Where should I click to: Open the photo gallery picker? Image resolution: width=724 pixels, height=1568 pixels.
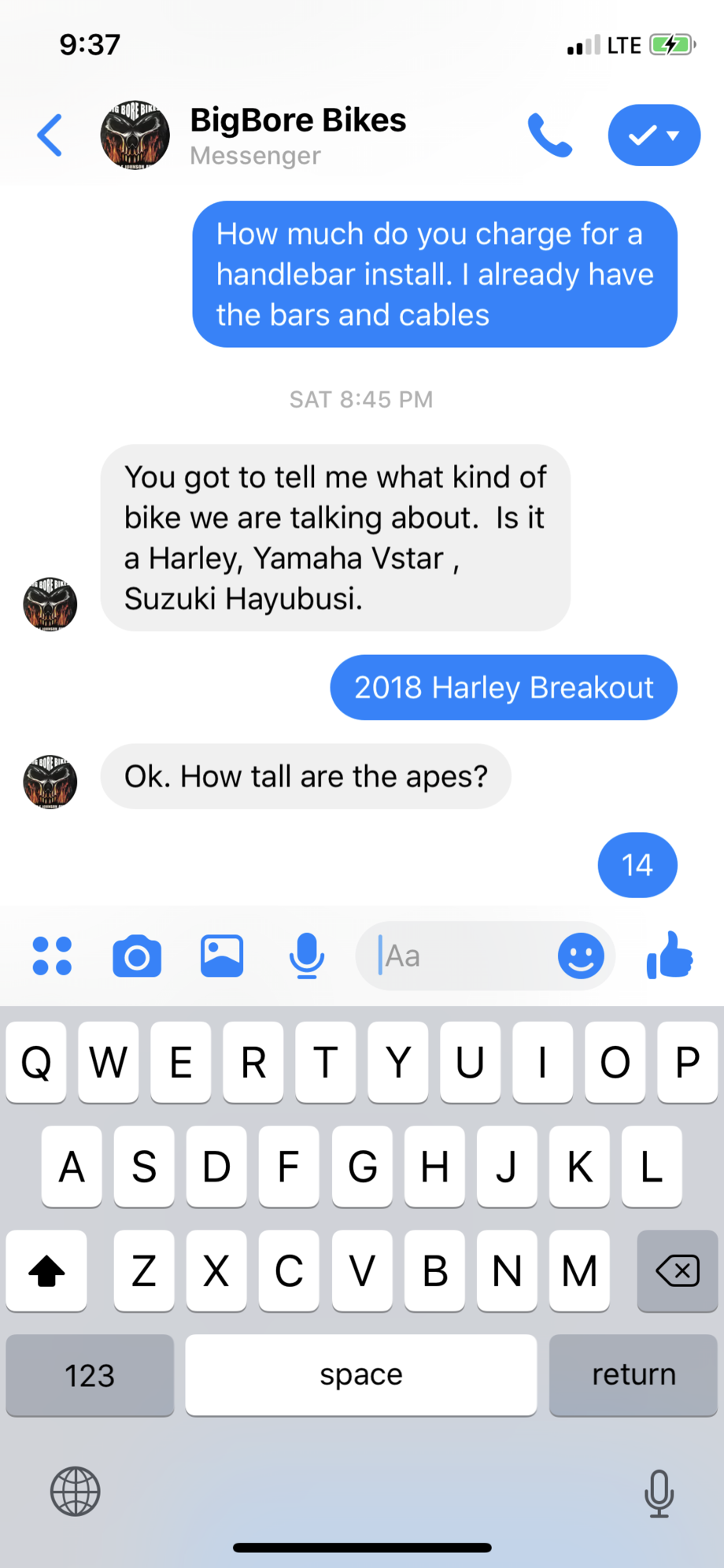click(222, 956)
